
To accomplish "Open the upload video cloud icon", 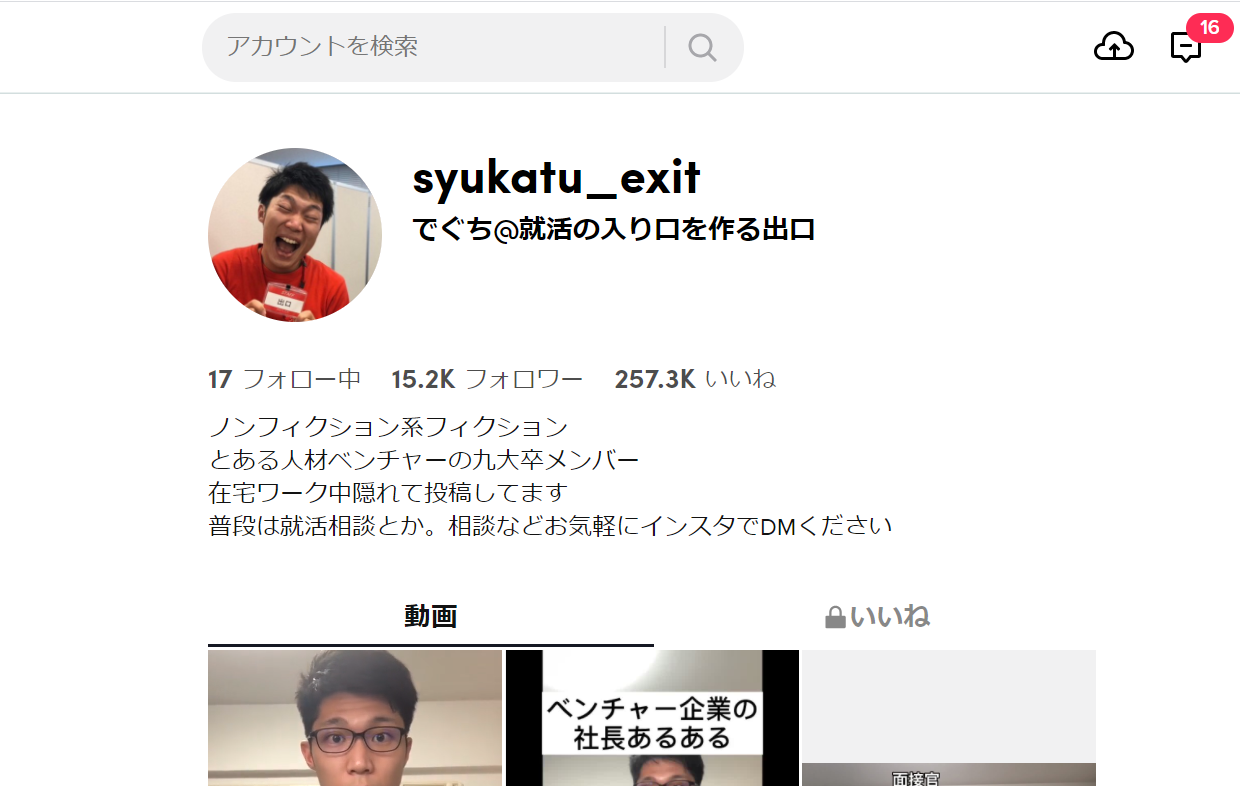I will point(1114,46).
